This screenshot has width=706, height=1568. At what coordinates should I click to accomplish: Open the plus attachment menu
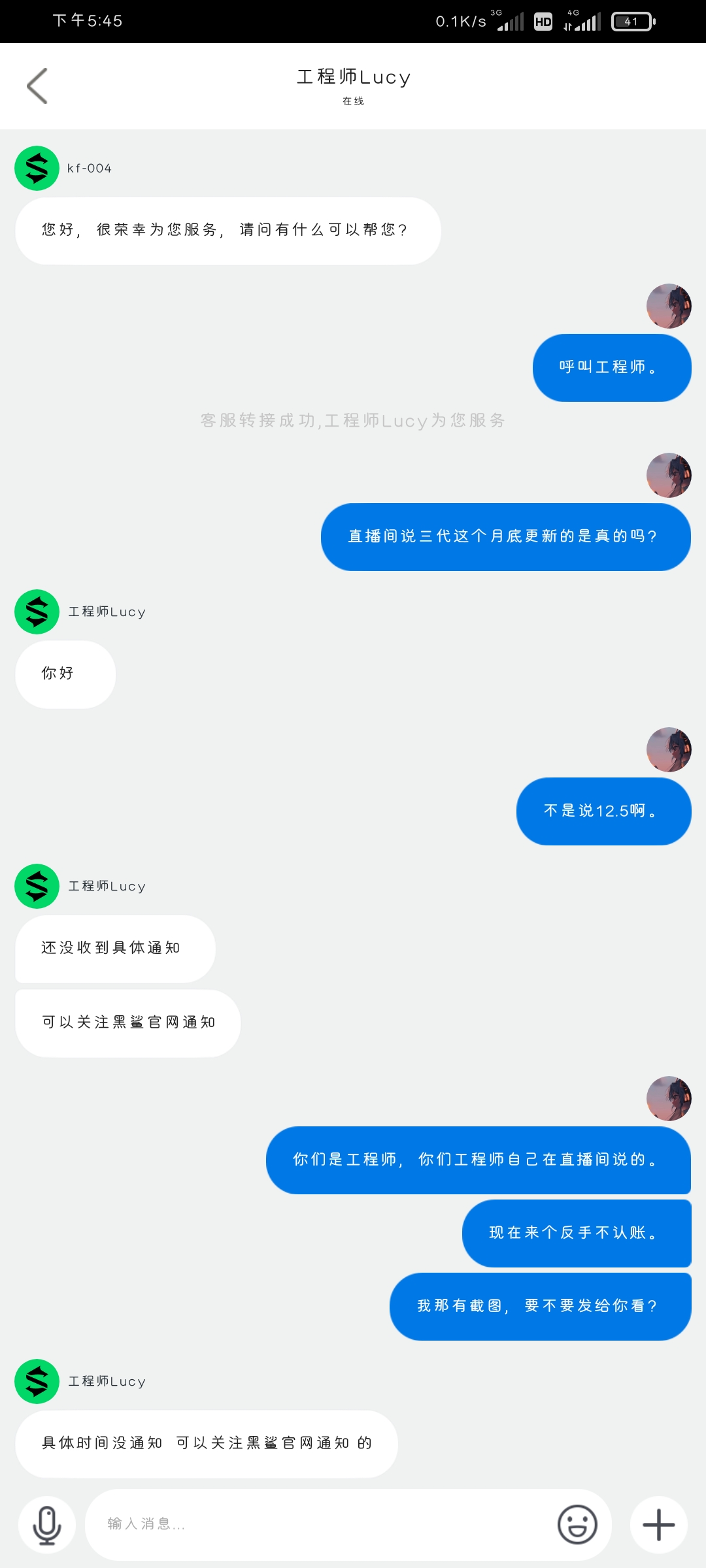pyautogui.click(x=658, y=1525)
